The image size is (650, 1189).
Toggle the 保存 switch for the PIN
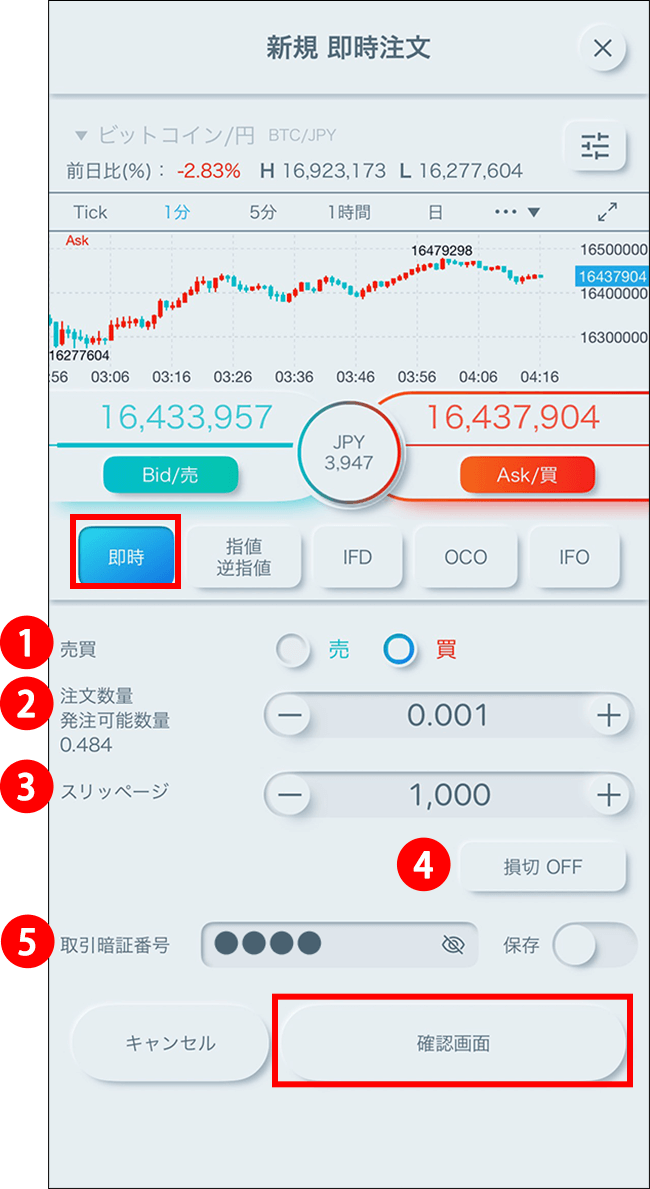[594, 945]
